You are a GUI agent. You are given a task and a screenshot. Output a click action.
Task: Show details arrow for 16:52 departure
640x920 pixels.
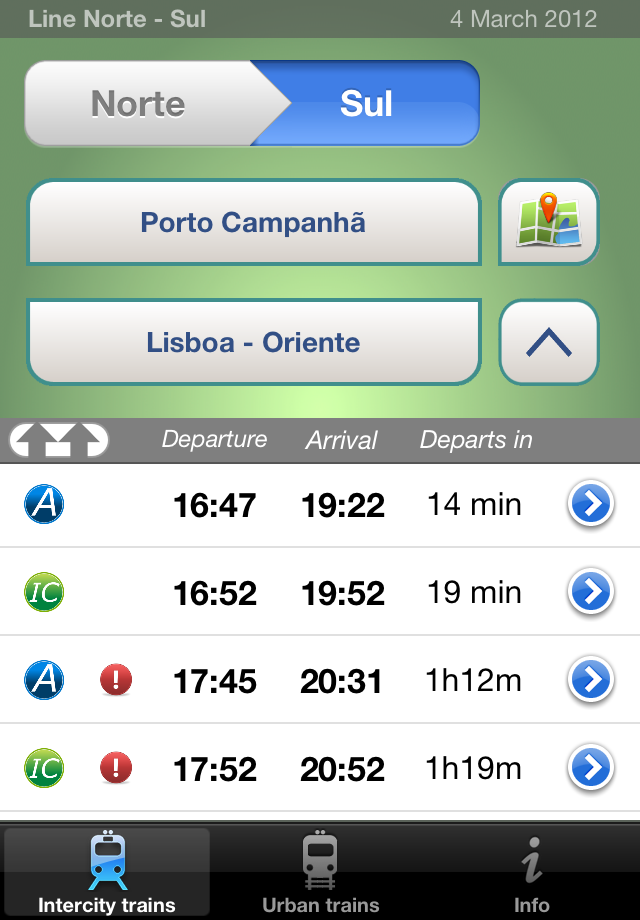pyautogui.click(x=590, y=593)
